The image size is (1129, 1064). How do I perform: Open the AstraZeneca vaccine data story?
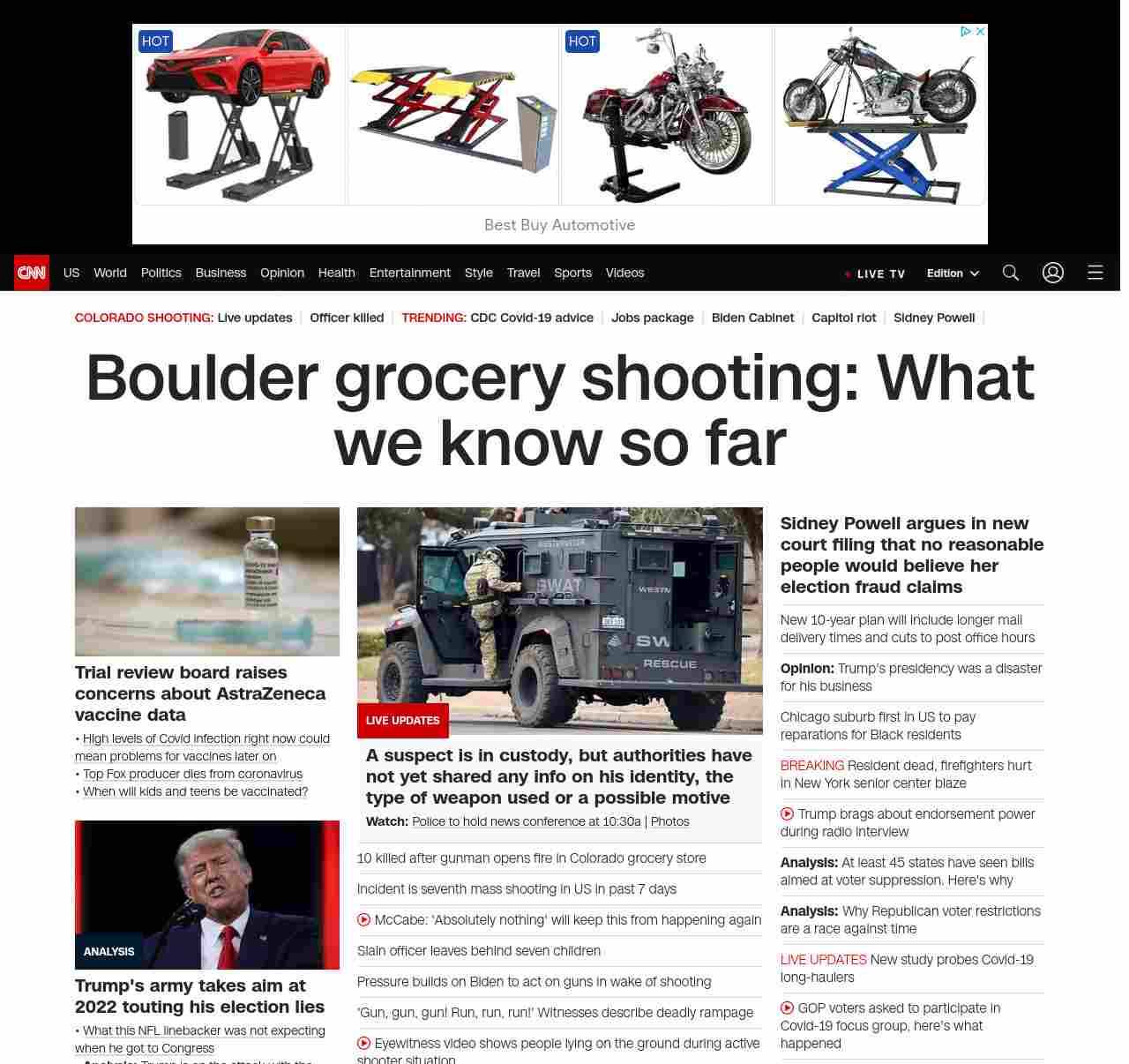coord(199,693)
